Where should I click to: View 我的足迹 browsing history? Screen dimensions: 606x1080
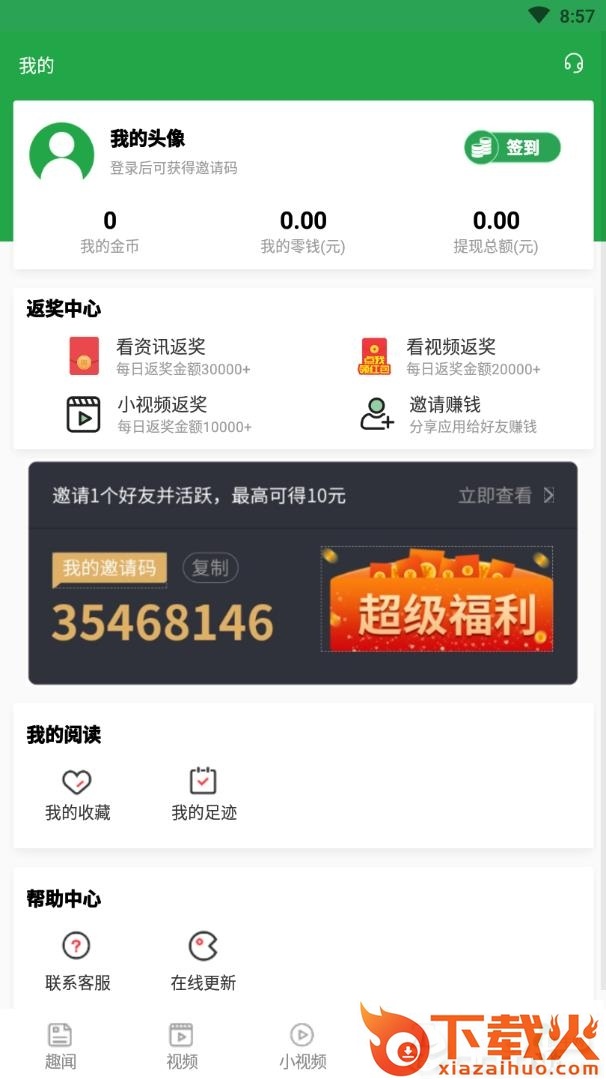204,795
